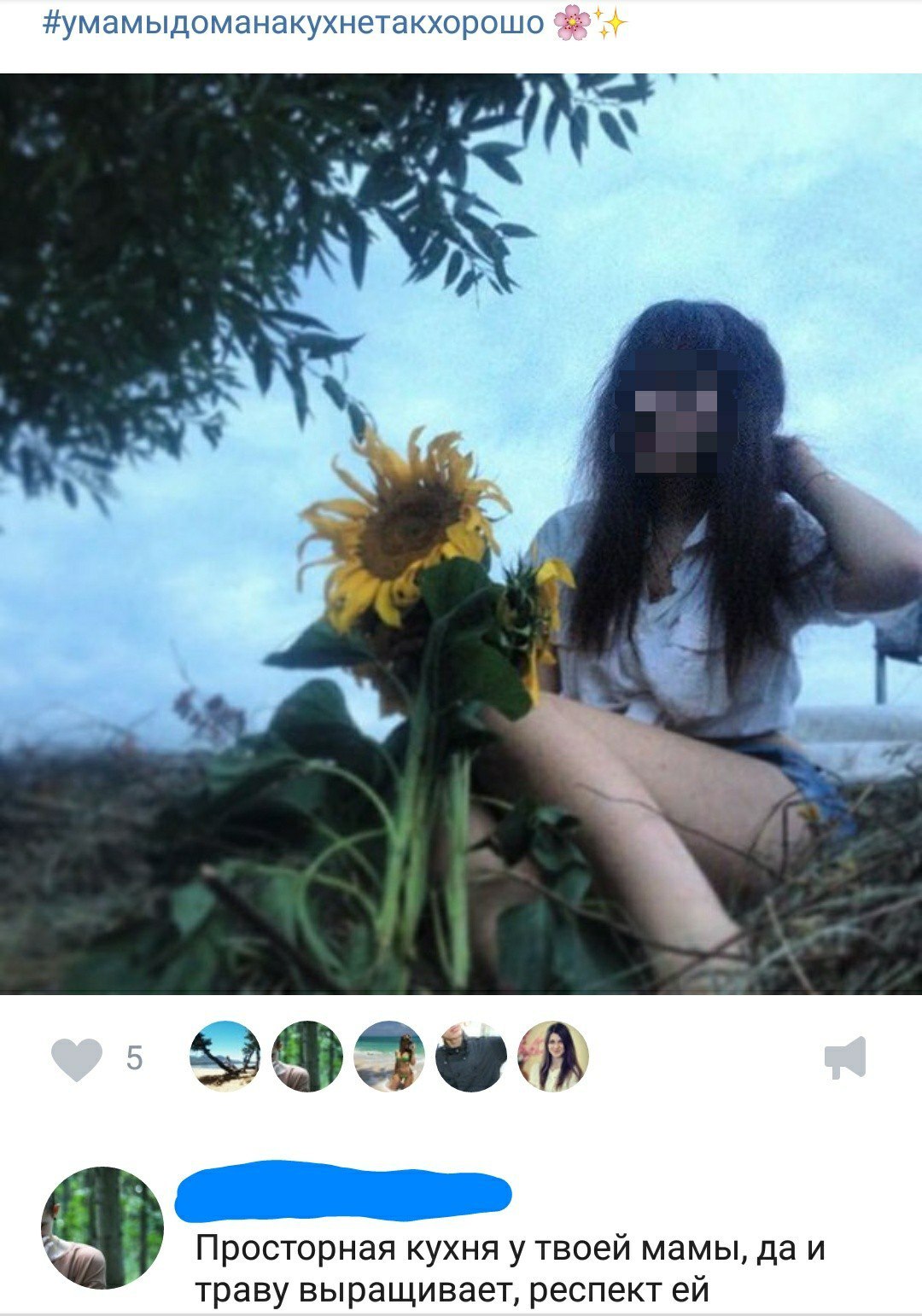Screen dimensions: 922x1316
Task: Share the post via the megaphone icon
Action: click(845, 1058)
